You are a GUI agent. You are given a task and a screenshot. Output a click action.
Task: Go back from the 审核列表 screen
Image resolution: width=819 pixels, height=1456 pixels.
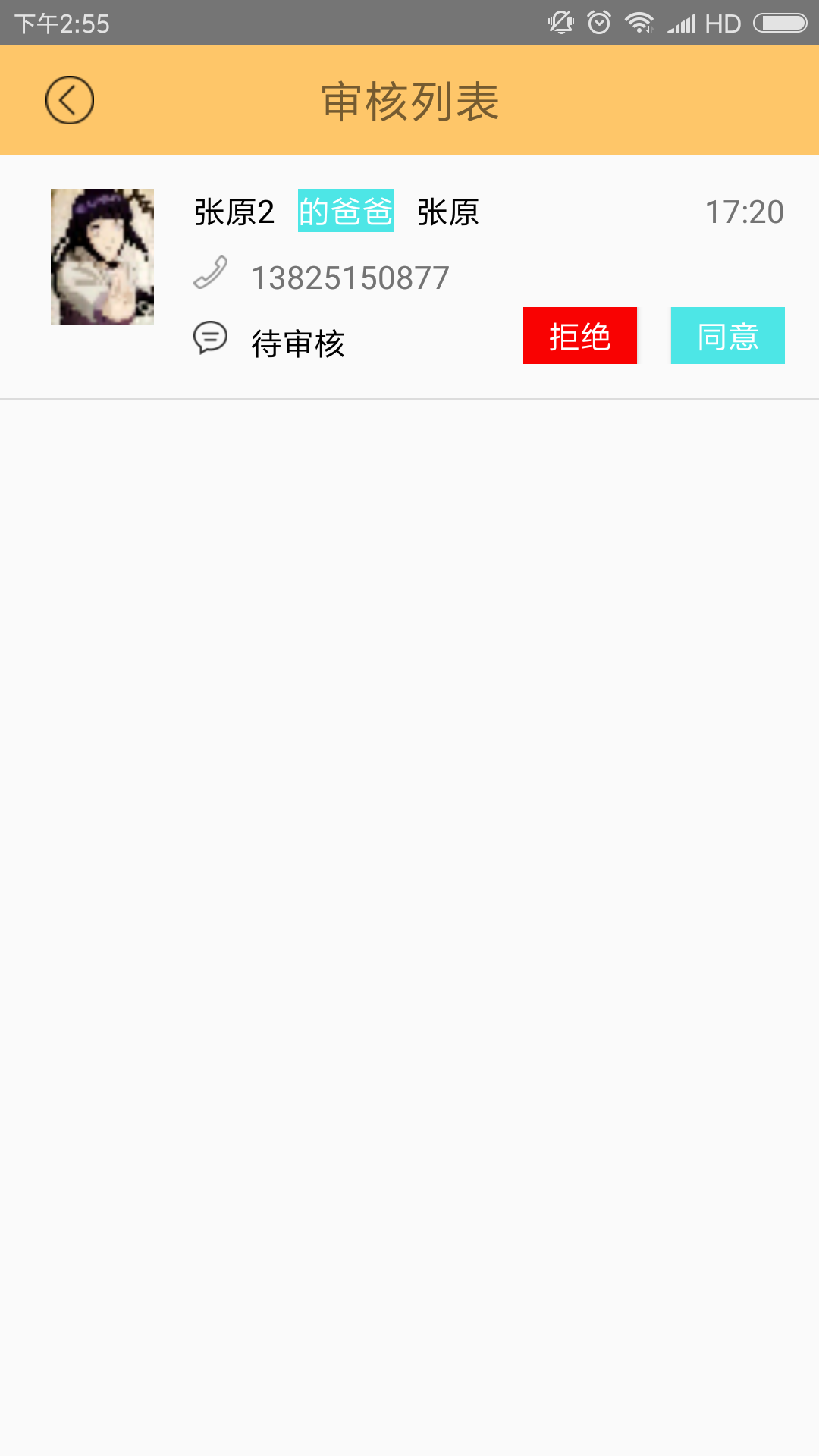point(69,100)
